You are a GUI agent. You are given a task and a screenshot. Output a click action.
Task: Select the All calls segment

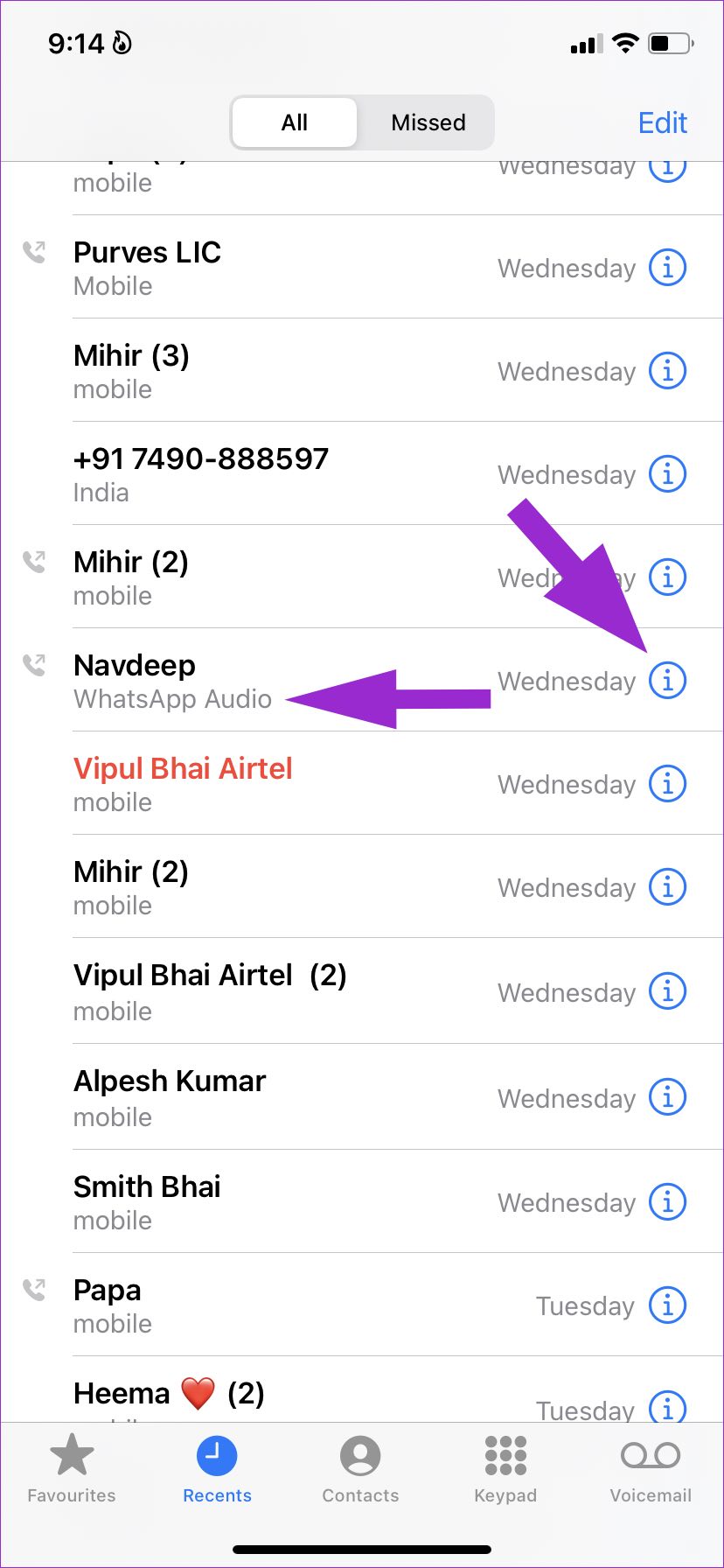tap(295, 122)
